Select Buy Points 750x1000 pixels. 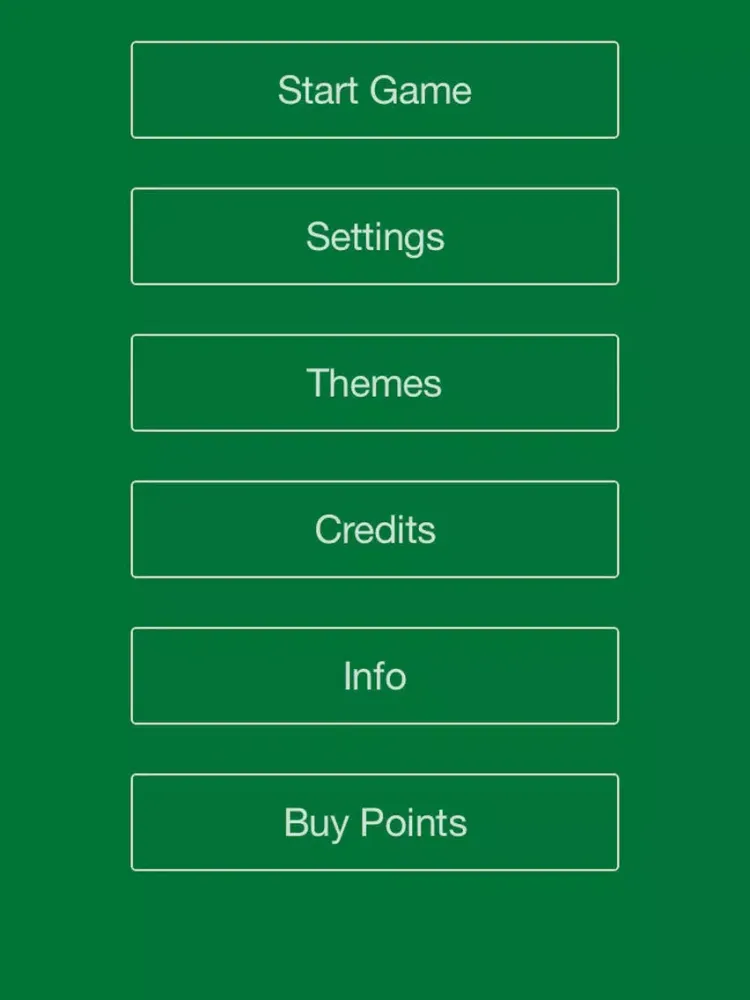[x=374, y=822]
